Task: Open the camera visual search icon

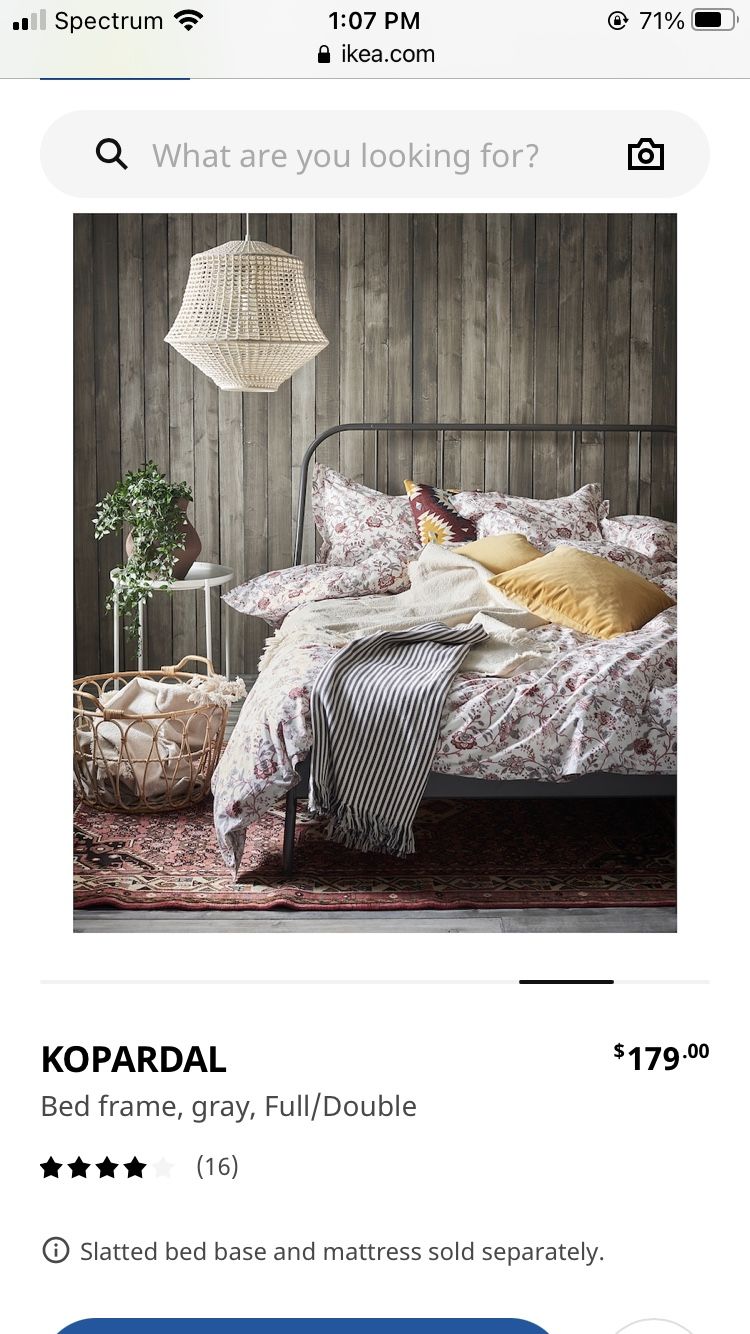Action: [645, 154]
